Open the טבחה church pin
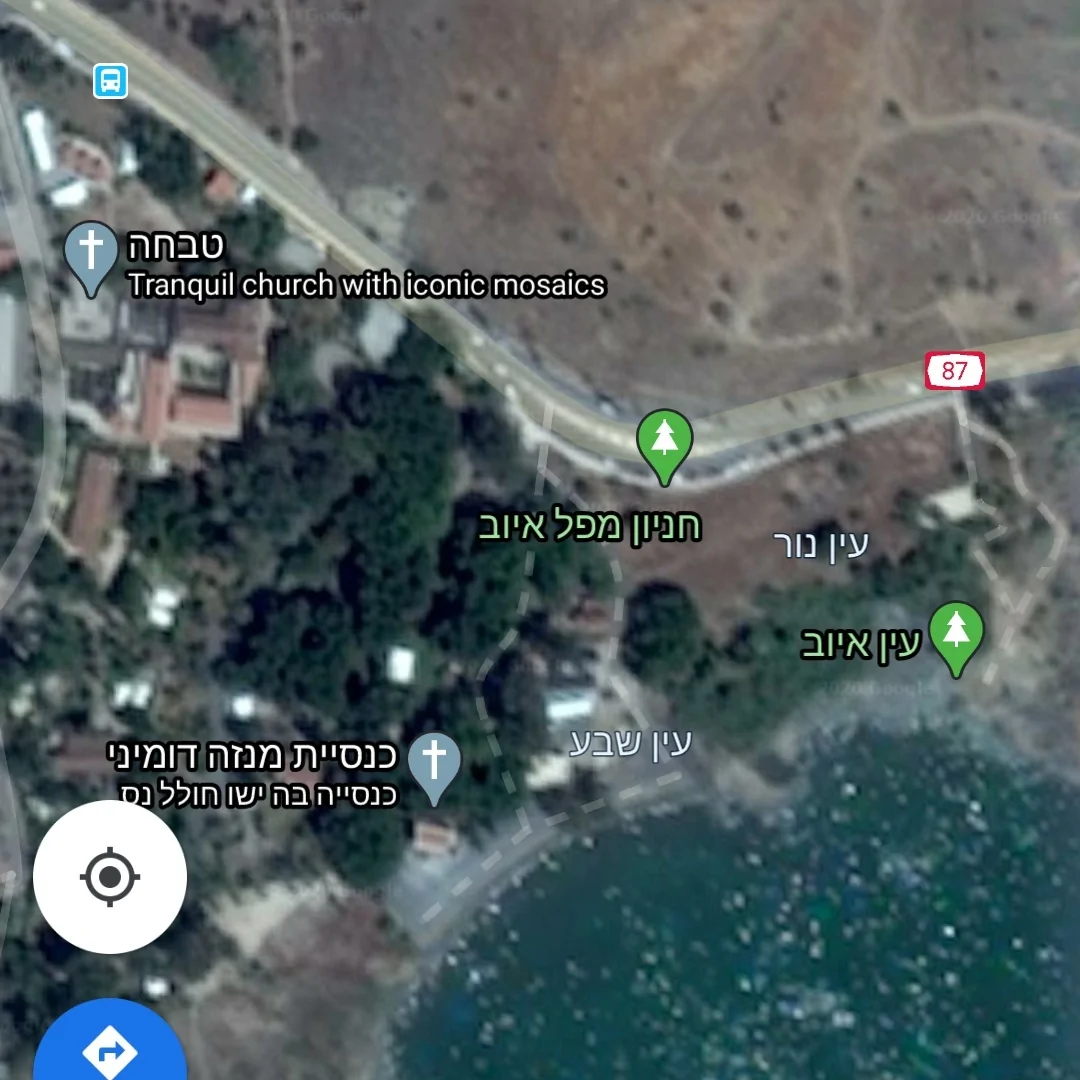The image size is (1080, 1080). click(x=91, y=254)
